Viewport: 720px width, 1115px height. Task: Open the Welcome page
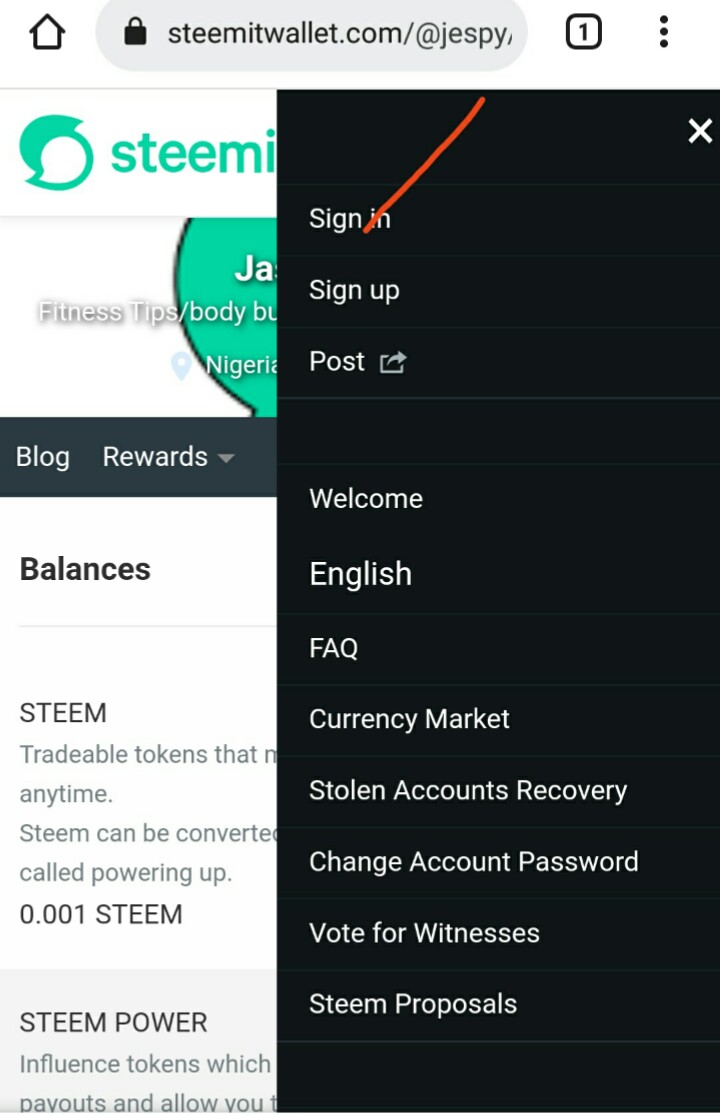pos(366,499)
